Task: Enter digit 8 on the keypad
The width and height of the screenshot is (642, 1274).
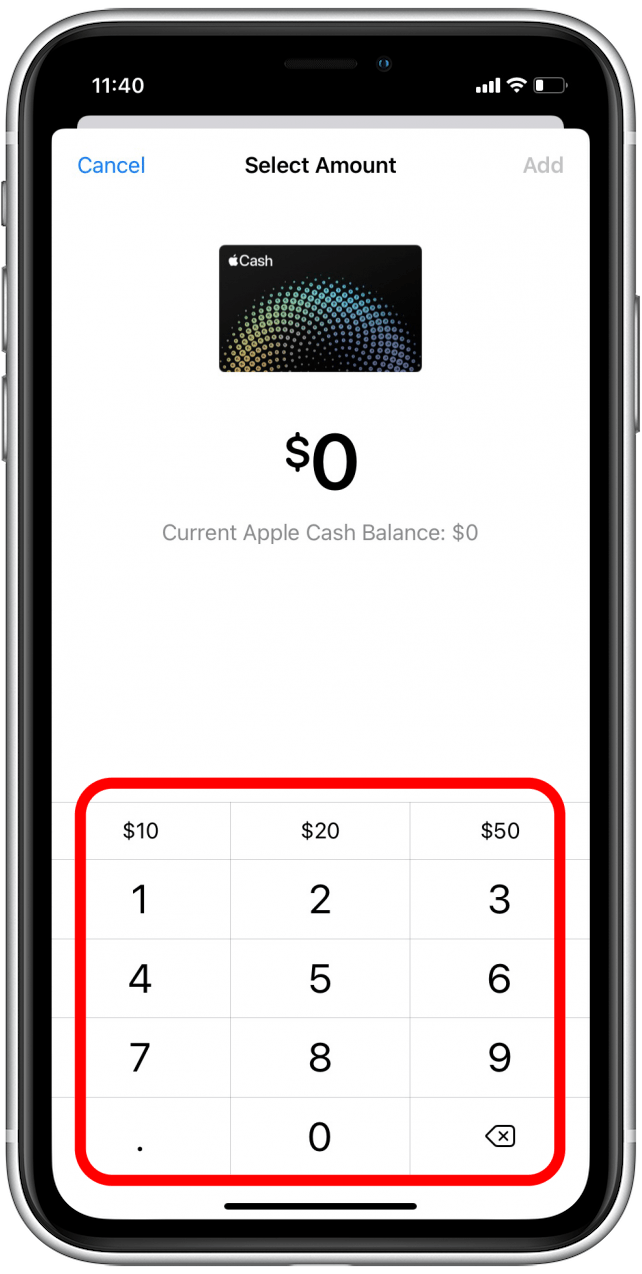Action: pyautogui.click(x=320, y=1058)
